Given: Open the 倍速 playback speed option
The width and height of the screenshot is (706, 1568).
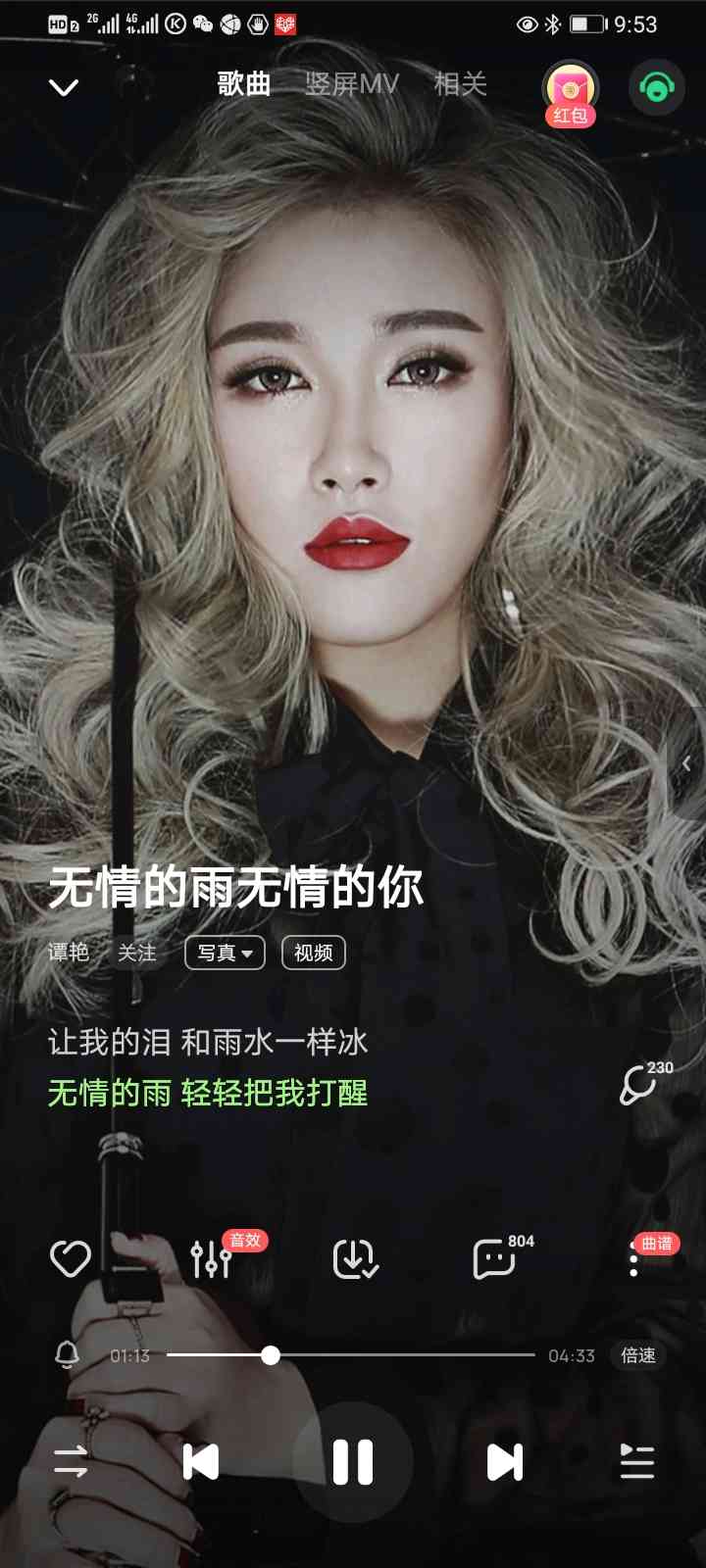Looking at the screenshot, I should pyautogui.click(x=638, y=1355).
